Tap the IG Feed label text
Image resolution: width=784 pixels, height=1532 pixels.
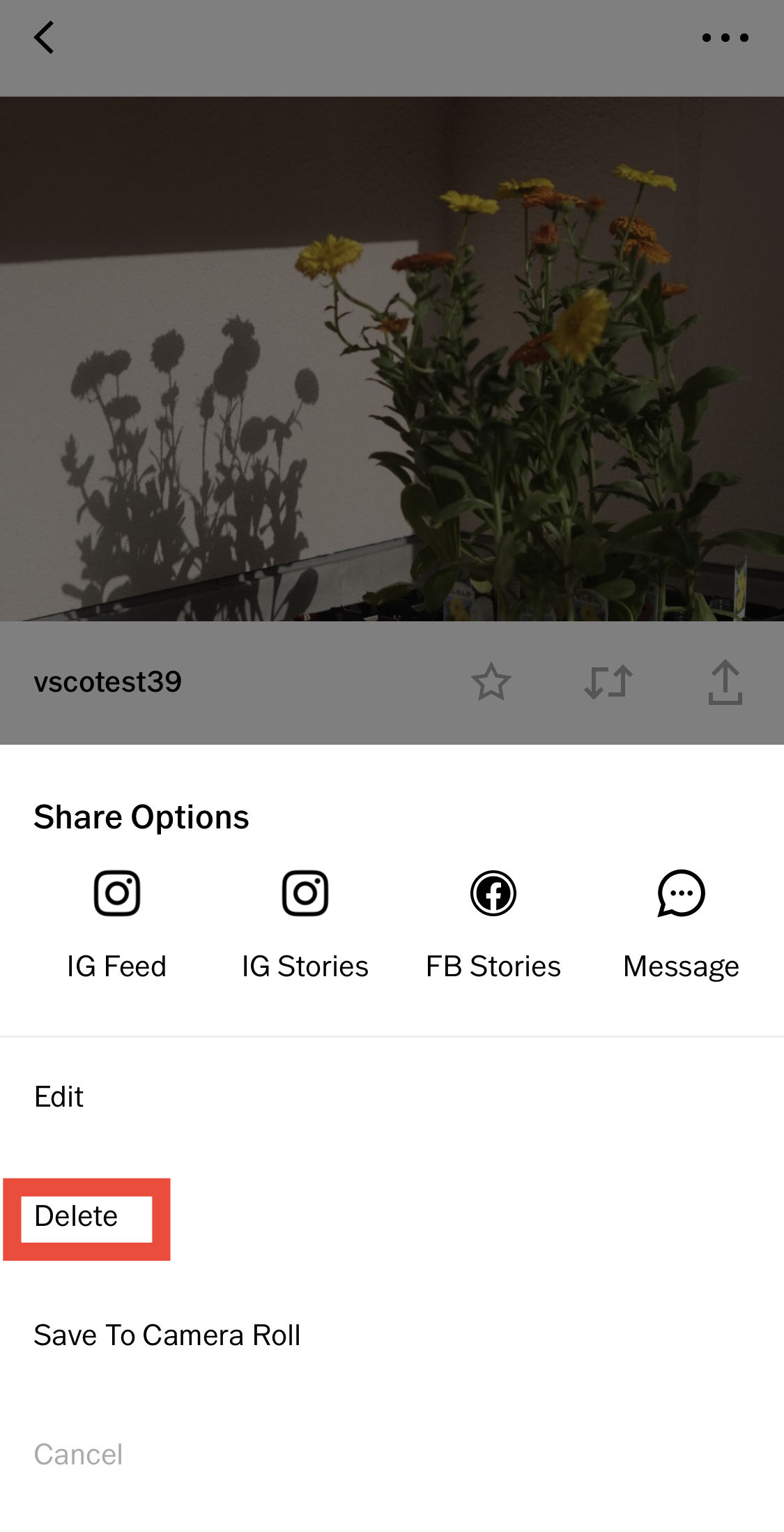click(117, 966)
